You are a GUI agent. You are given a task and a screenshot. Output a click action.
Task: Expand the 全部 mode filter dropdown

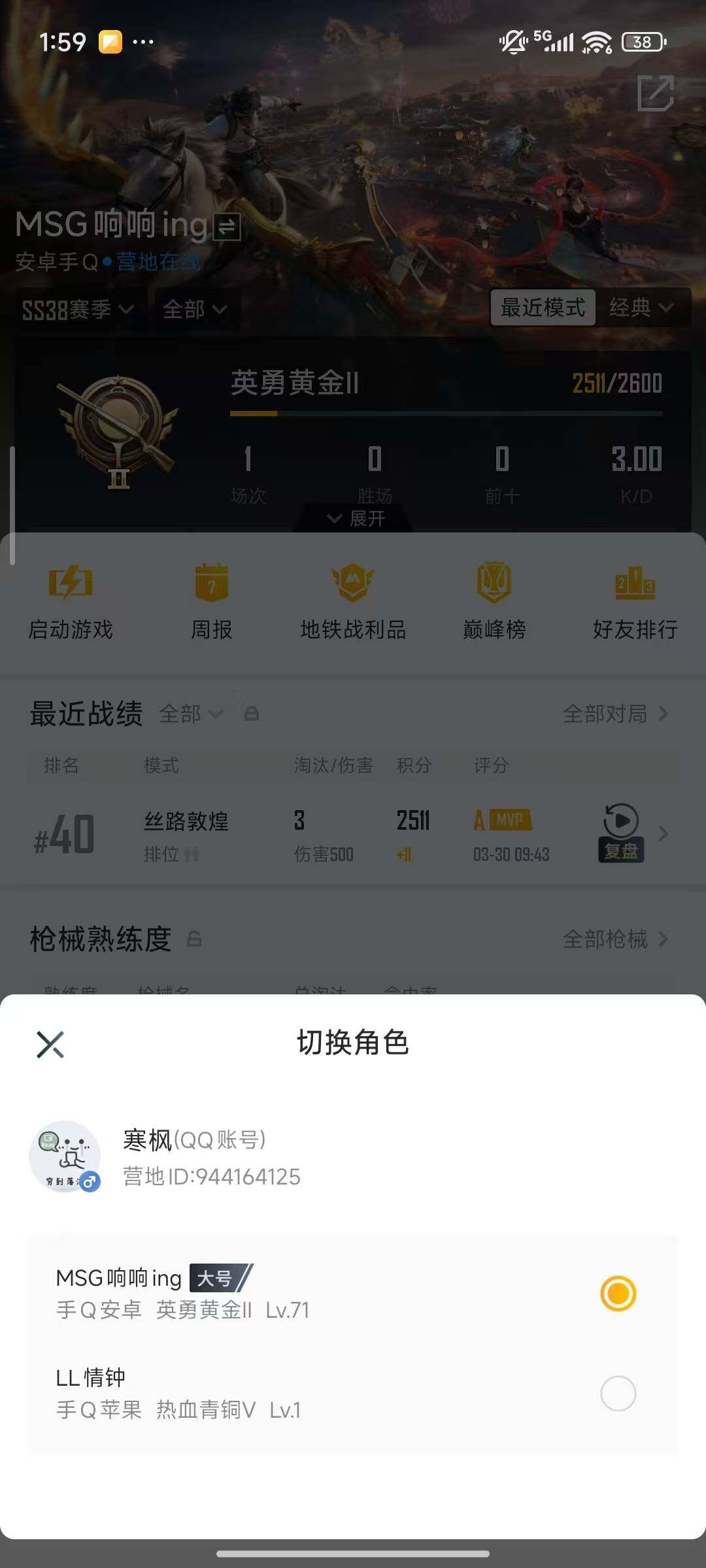coord(193,310)
